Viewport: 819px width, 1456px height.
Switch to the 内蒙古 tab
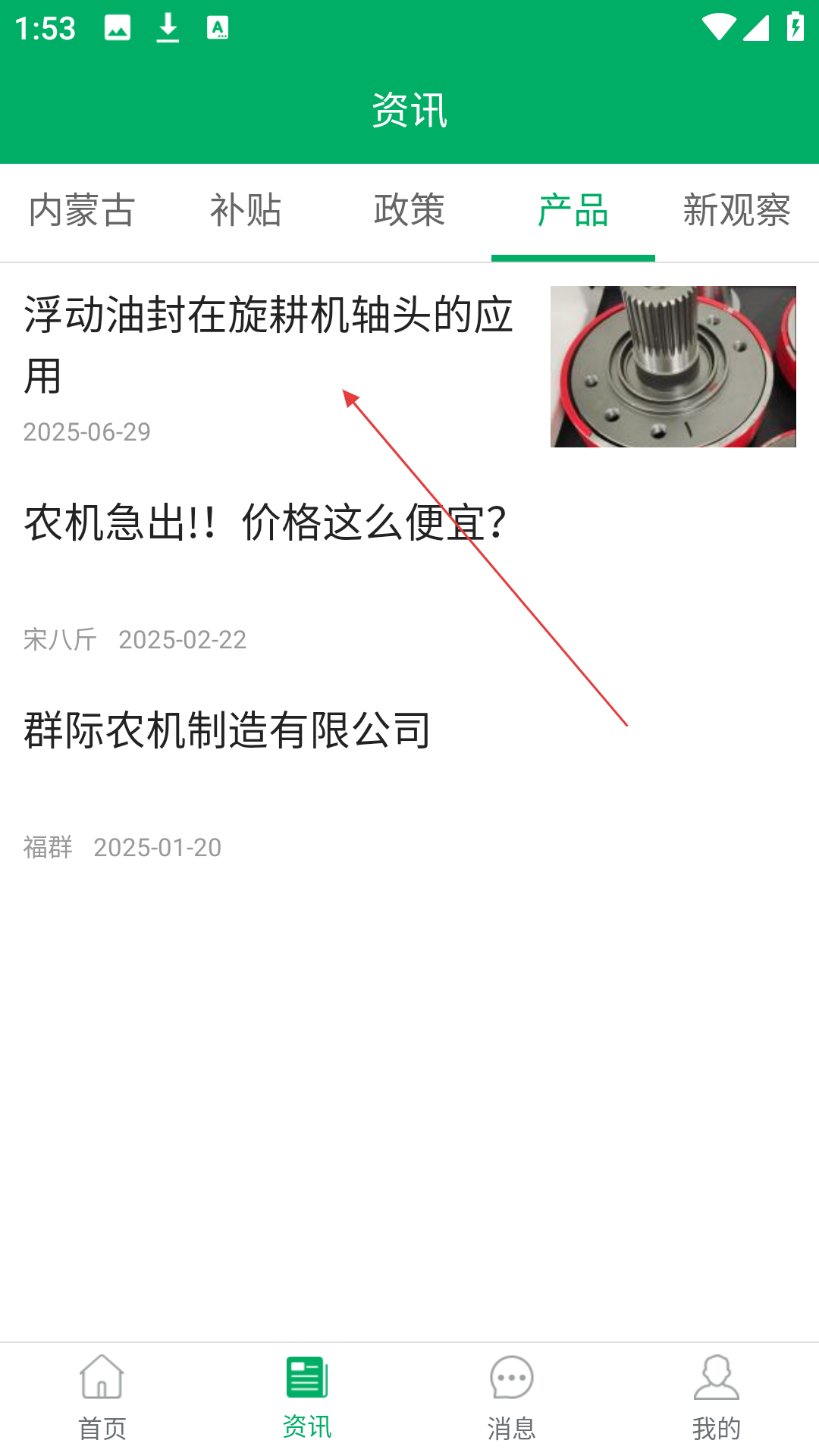click(82, 211)
